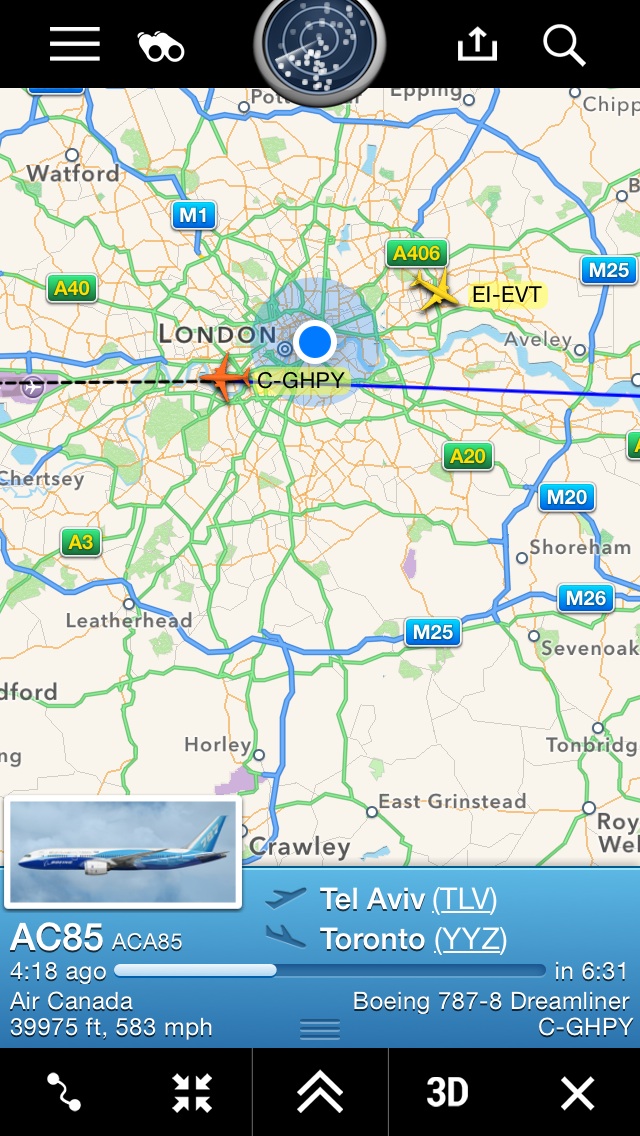Viewport: 640px width, 1136px height.
Task: Open the Boeing 787 aircraft photo
Action: click(123, 852)
